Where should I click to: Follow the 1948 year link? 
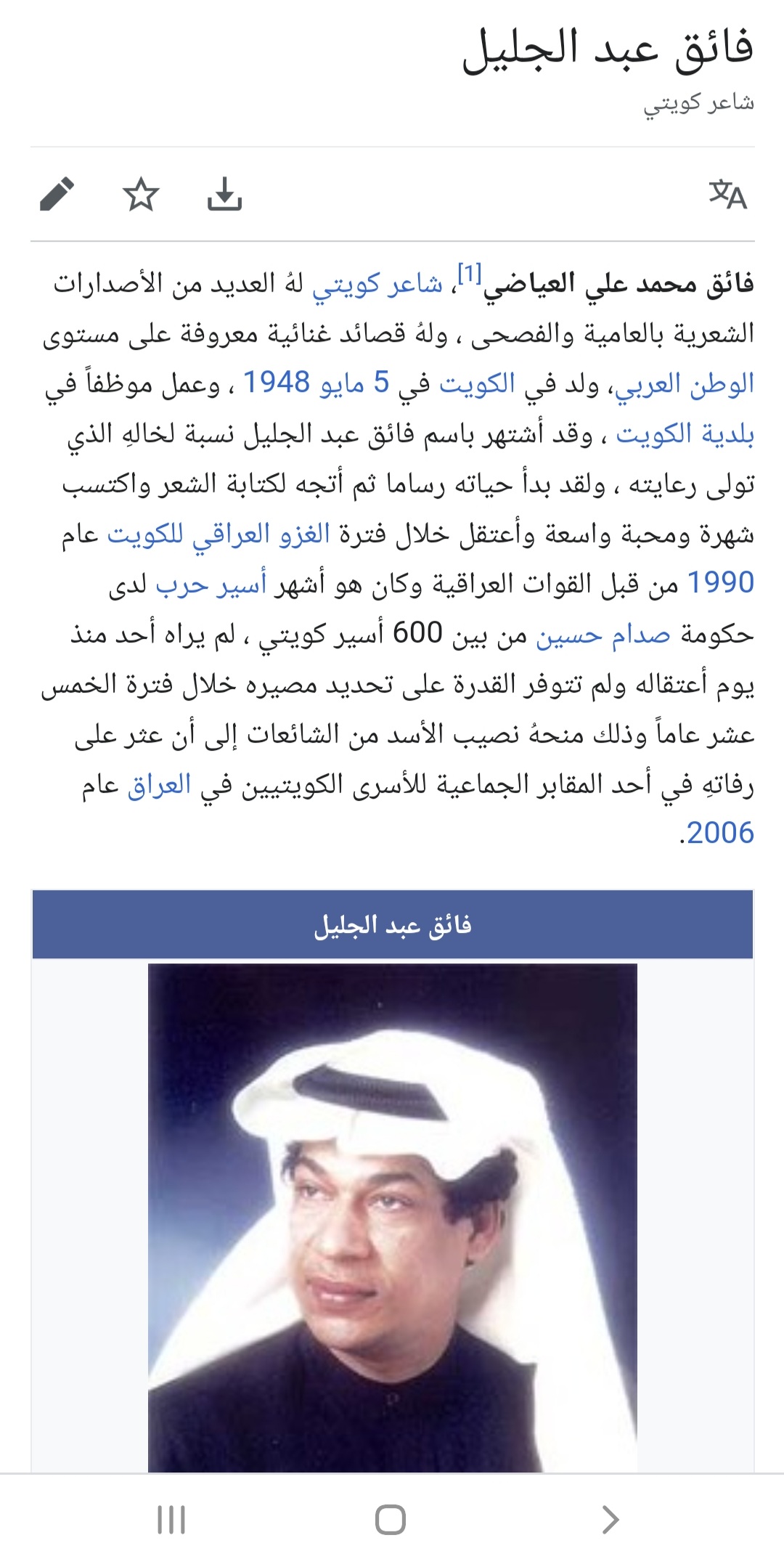(x=277, y=383)
